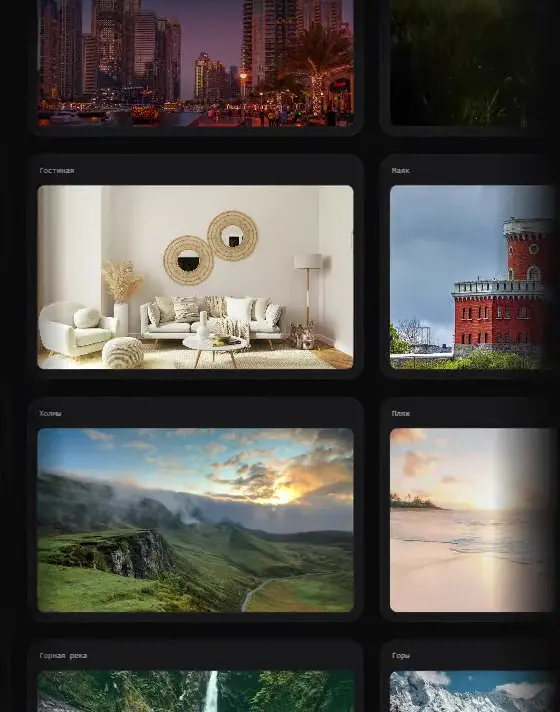Select the Горы snowy mountains card
Viewport: 560px width, 712px height.
470,676
